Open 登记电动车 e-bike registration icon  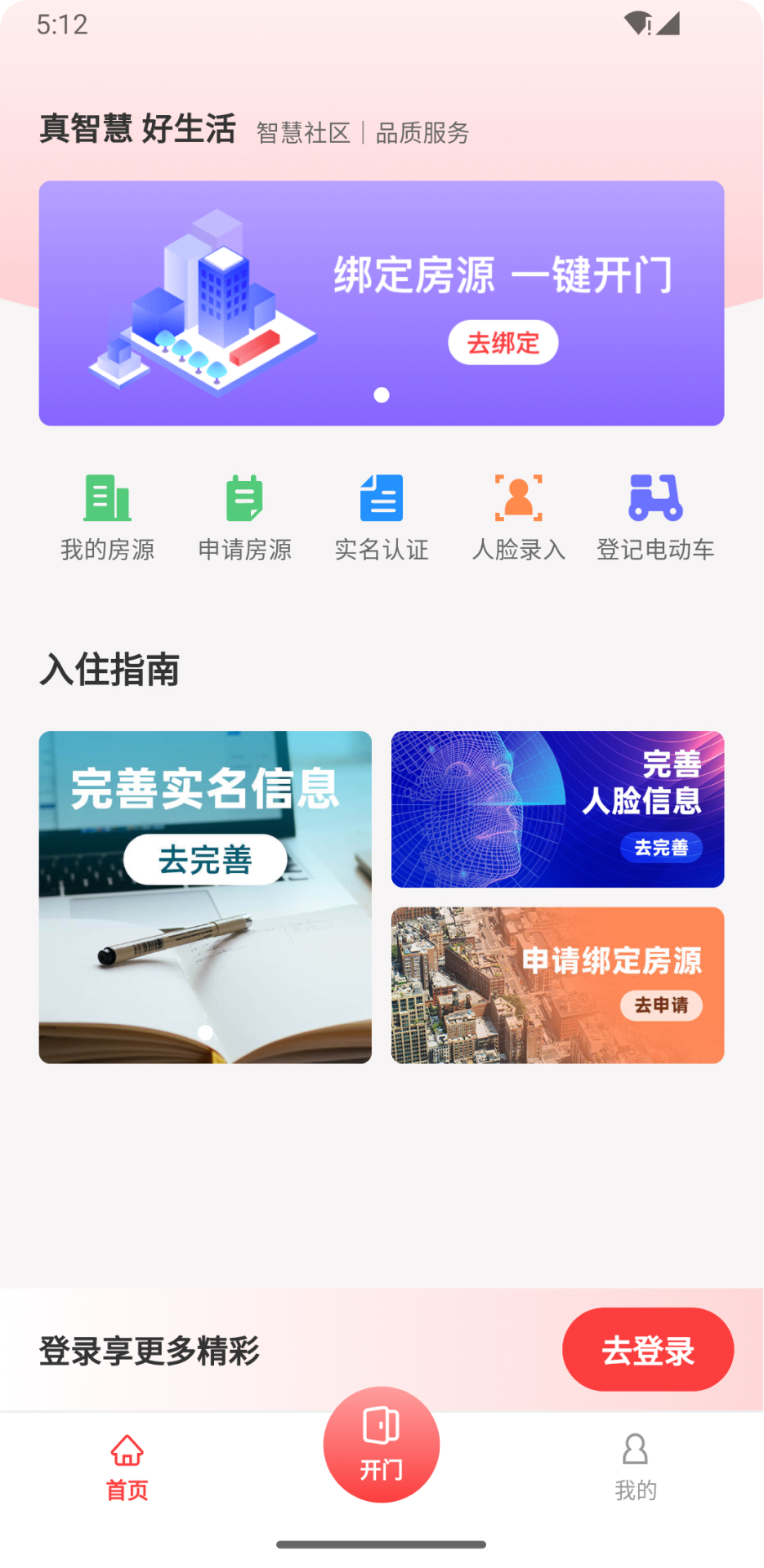pos(655,514)
